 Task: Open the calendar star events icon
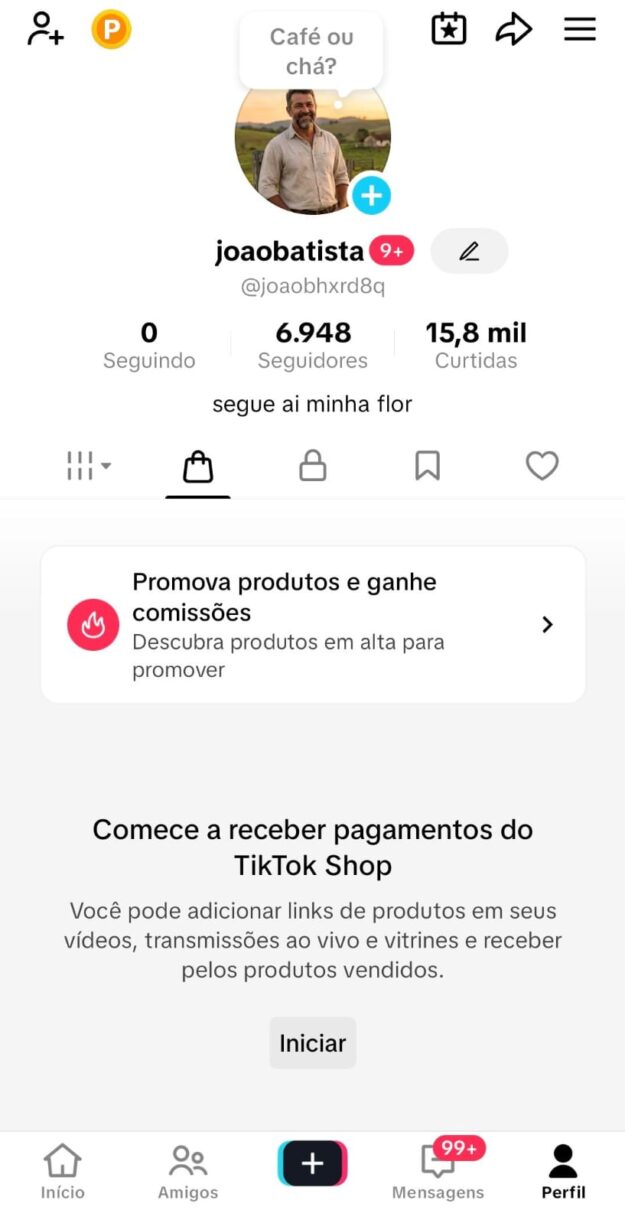click(x=449, y=29)
